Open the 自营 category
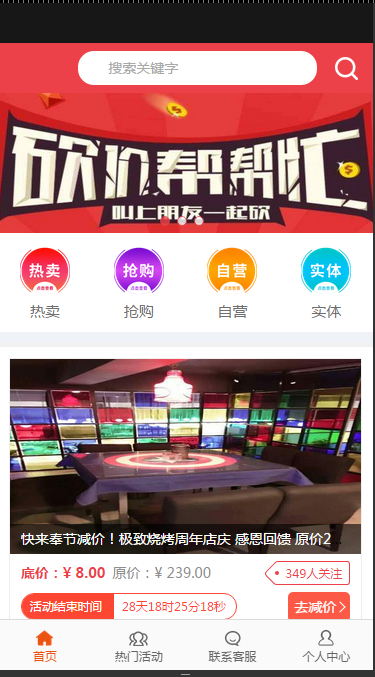This screenshot has height=677, width=375. coord(232,283)
